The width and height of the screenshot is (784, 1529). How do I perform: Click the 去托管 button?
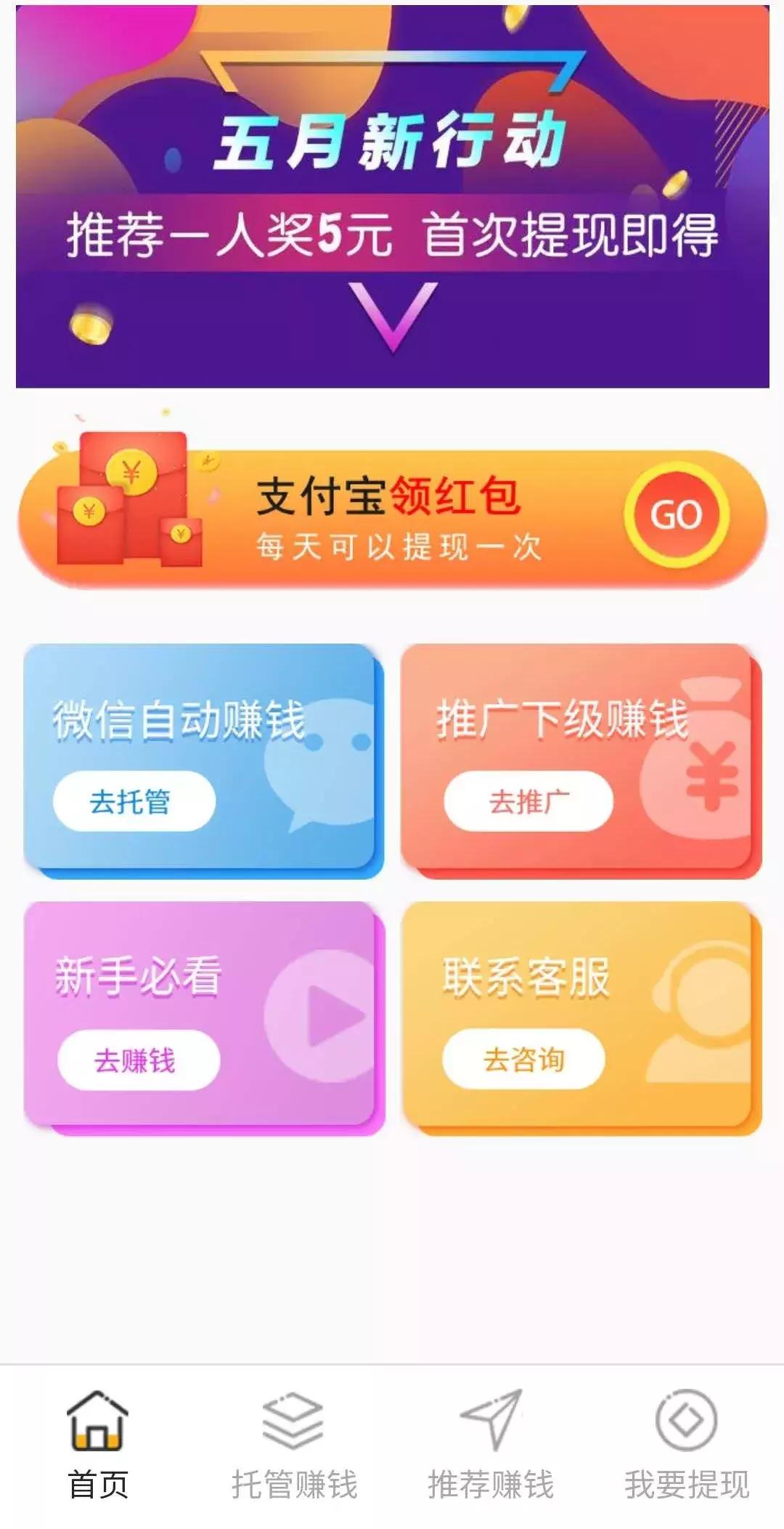click(x=134, y=801)
